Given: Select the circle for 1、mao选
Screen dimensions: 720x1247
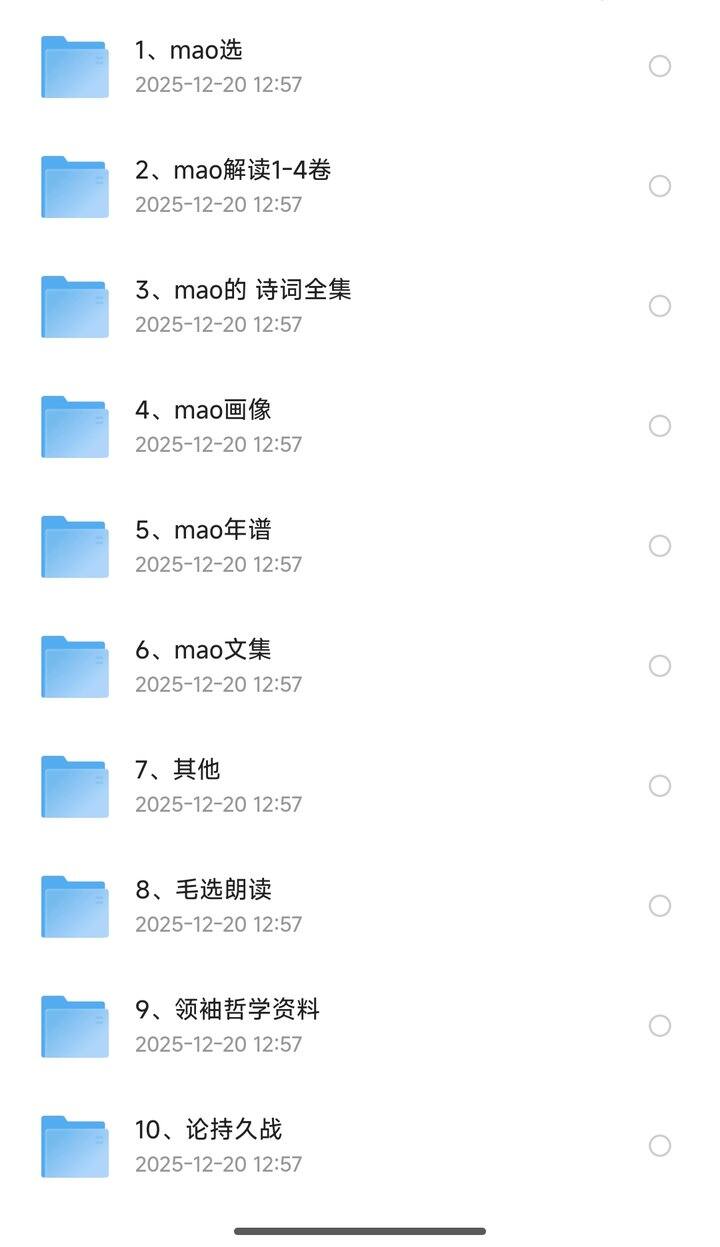Looking at the screenshot, I should [660, 66].
